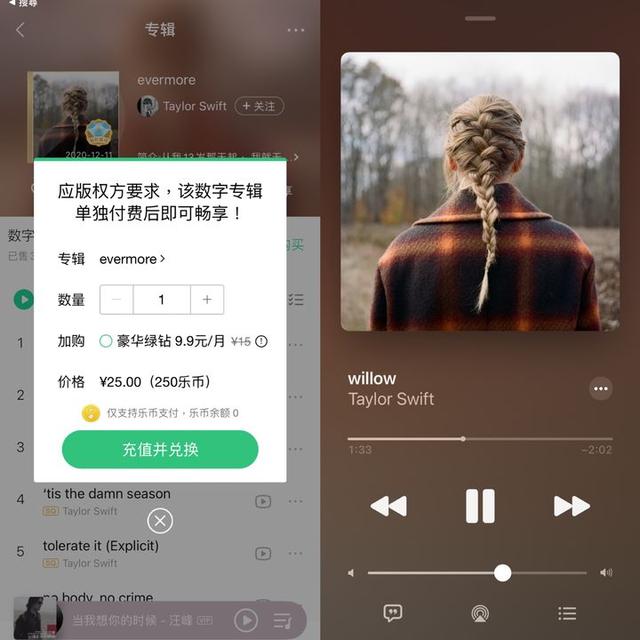The width and height of the screenshot is (640, 640).
Task: Adjust the volume slider
Action: 502,573
